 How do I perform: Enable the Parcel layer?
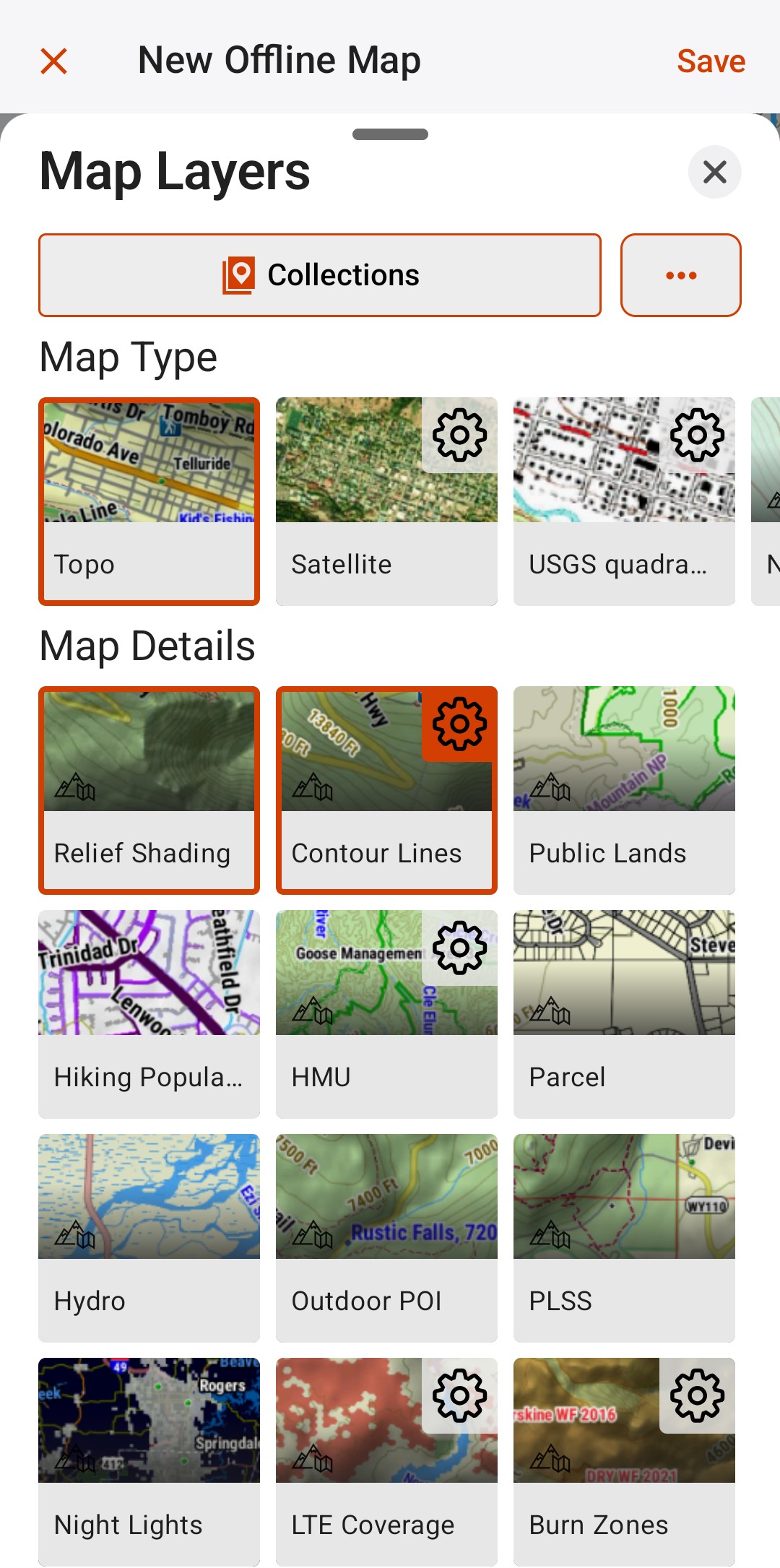point(624,1014)
